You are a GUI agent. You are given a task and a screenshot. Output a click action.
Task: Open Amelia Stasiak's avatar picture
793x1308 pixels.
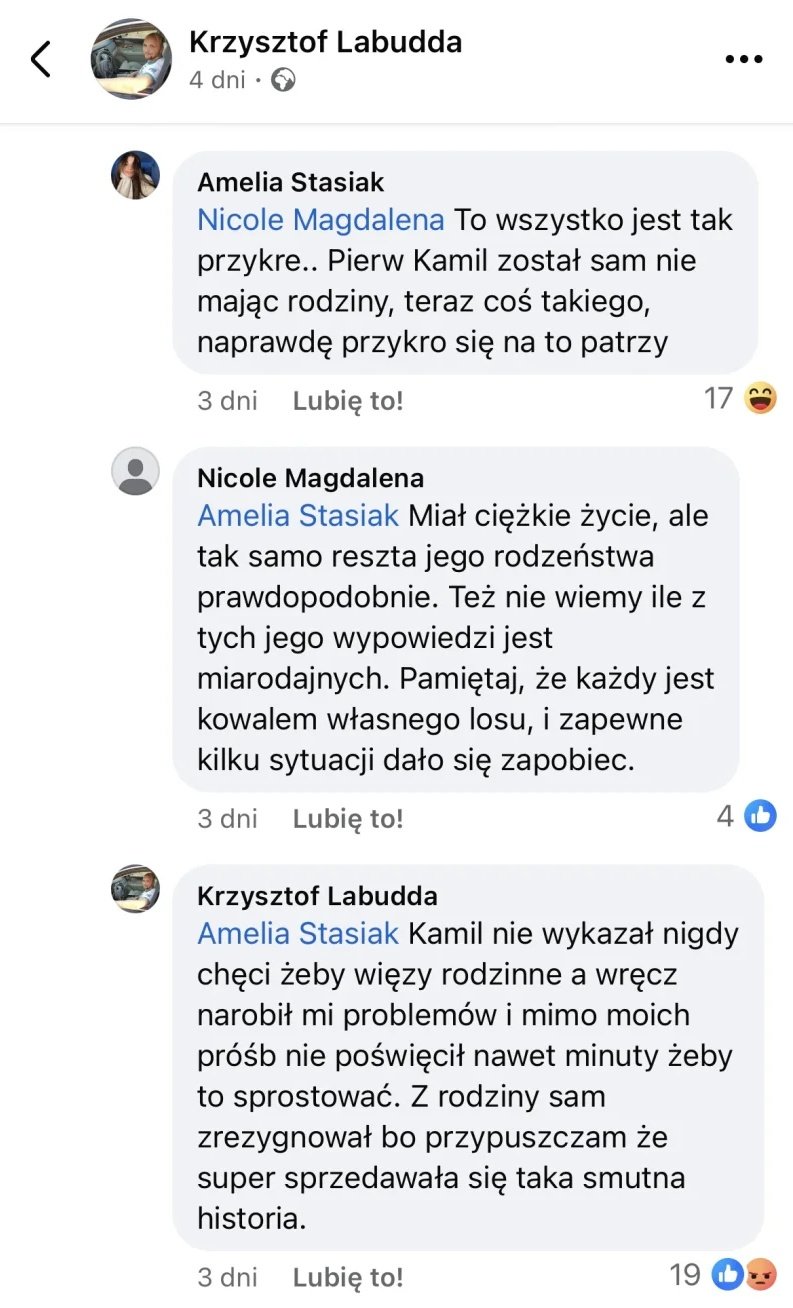(x=135, y=176)
